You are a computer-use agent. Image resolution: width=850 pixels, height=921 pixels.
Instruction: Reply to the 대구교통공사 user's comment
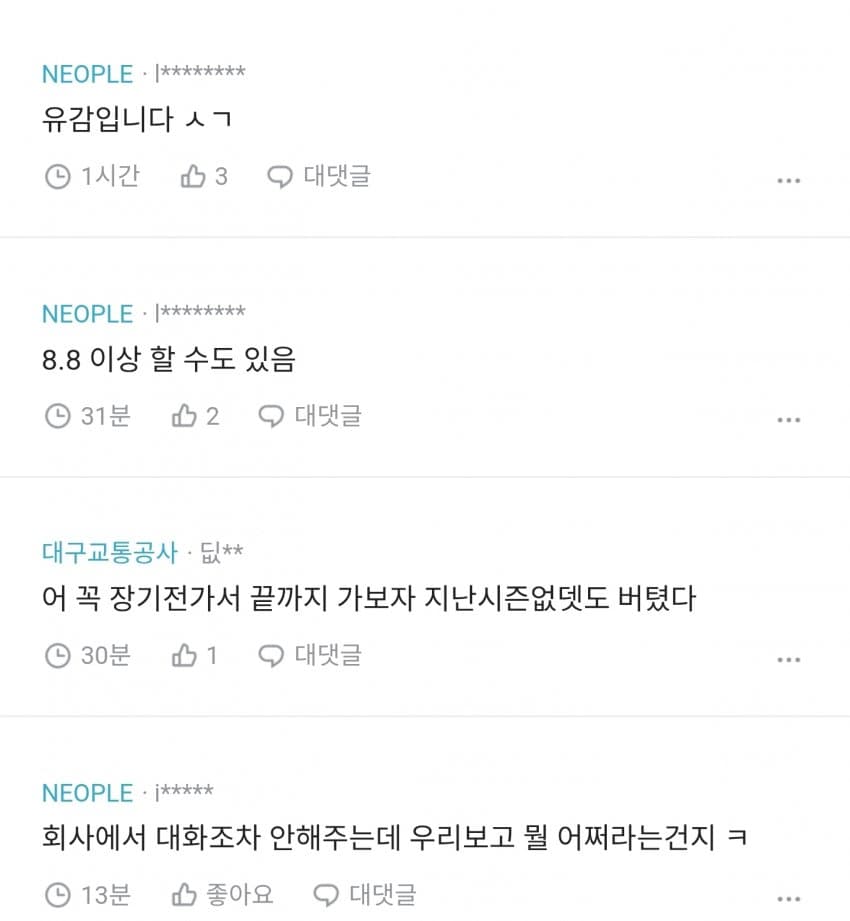[310, 656]
